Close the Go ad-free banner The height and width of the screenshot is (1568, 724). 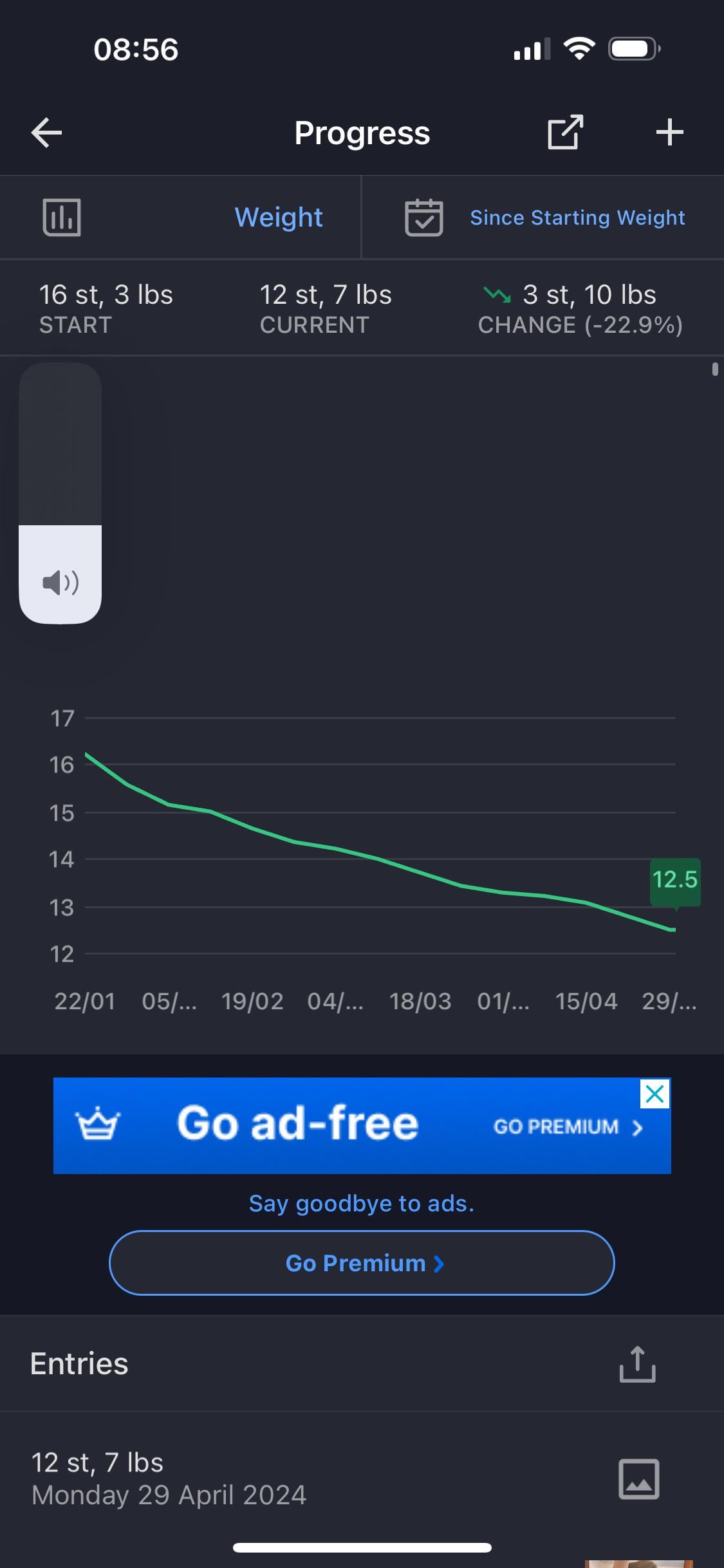click(655, 1094)
